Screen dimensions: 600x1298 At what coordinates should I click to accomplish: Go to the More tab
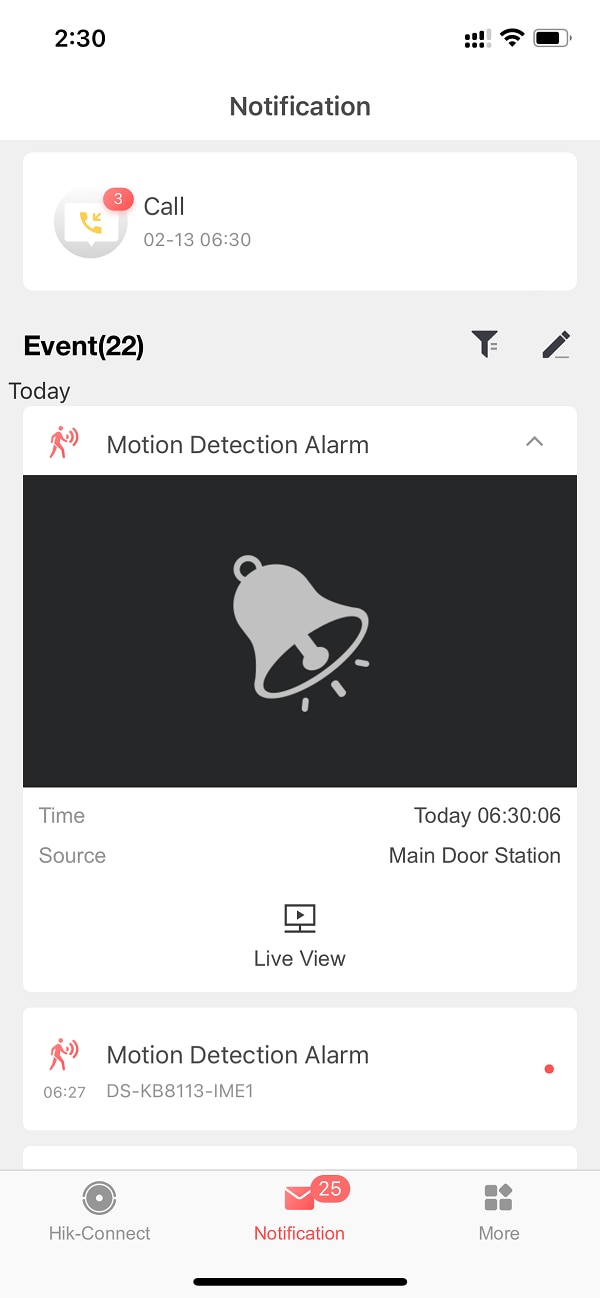499,1211
